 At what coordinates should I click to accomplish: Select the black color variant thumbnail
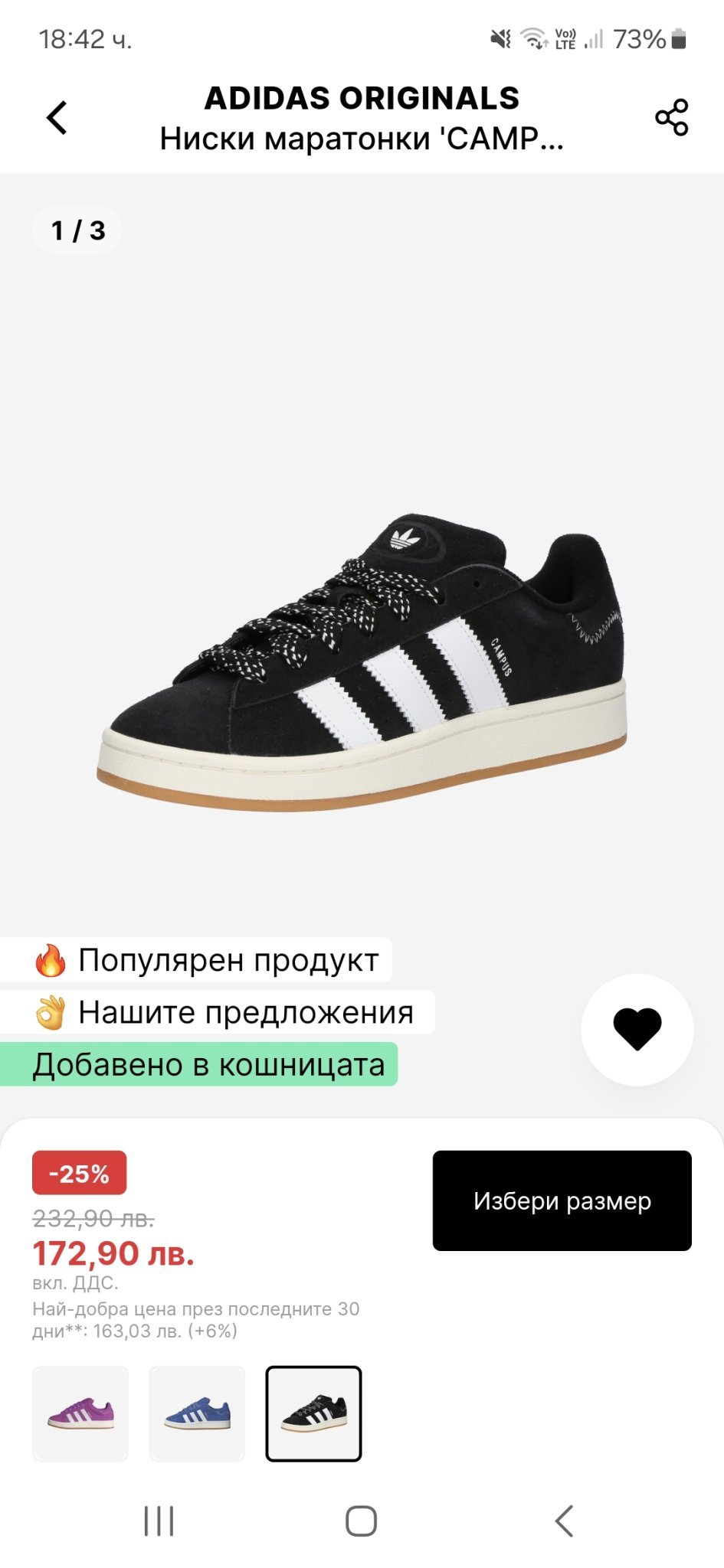(313, 1413)
